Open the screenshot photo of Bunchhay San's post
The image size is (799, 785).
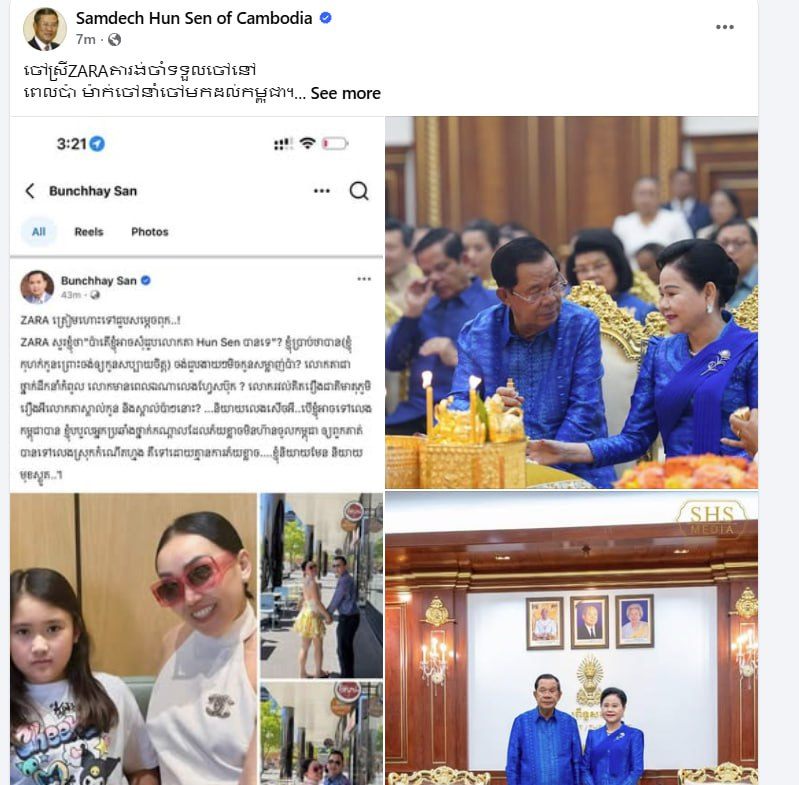click(x=197, y=450)
